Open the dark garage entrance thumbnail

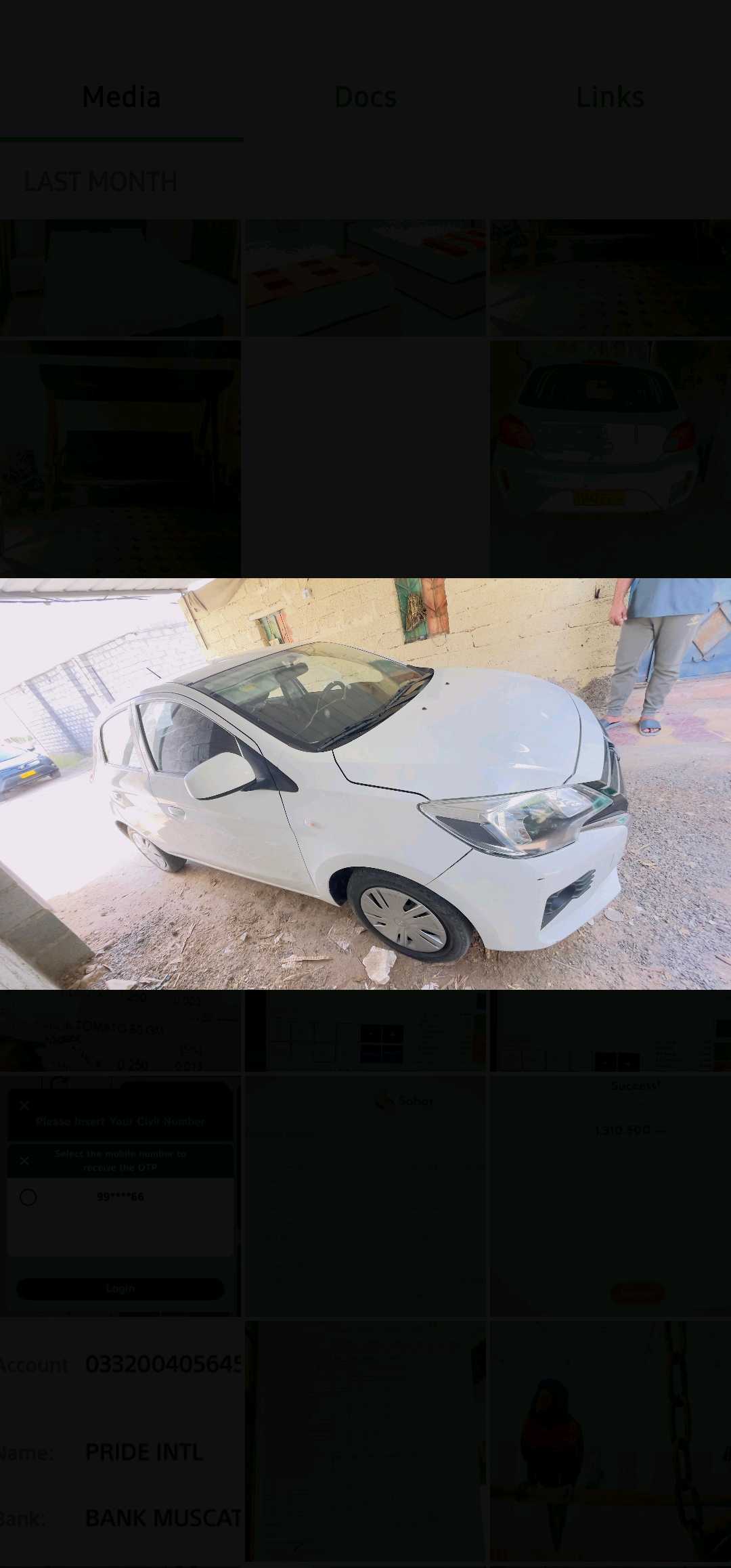120,458
